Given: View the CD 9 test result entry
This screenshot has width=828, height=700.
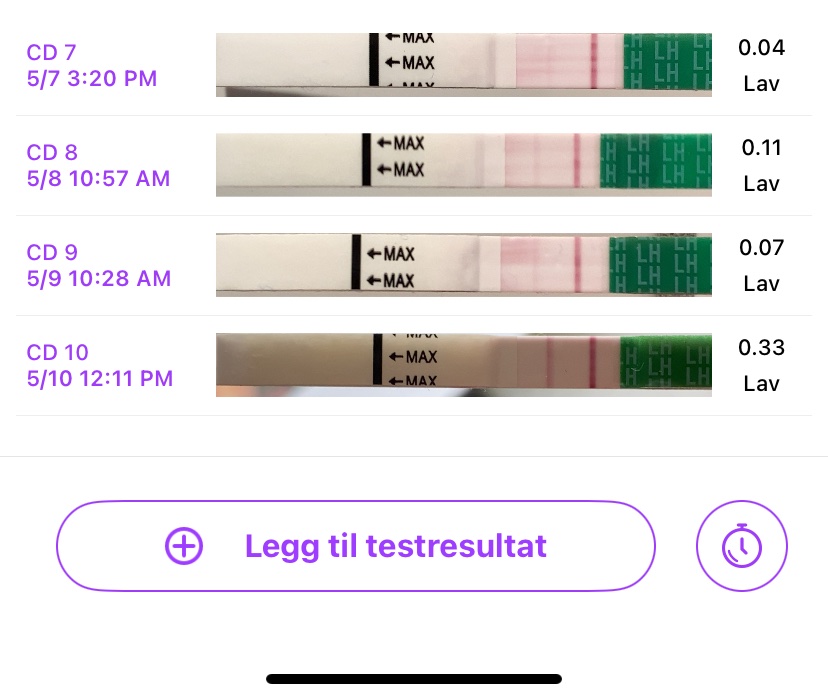Looking at the screenshot, I should click(x=414, y=265).
